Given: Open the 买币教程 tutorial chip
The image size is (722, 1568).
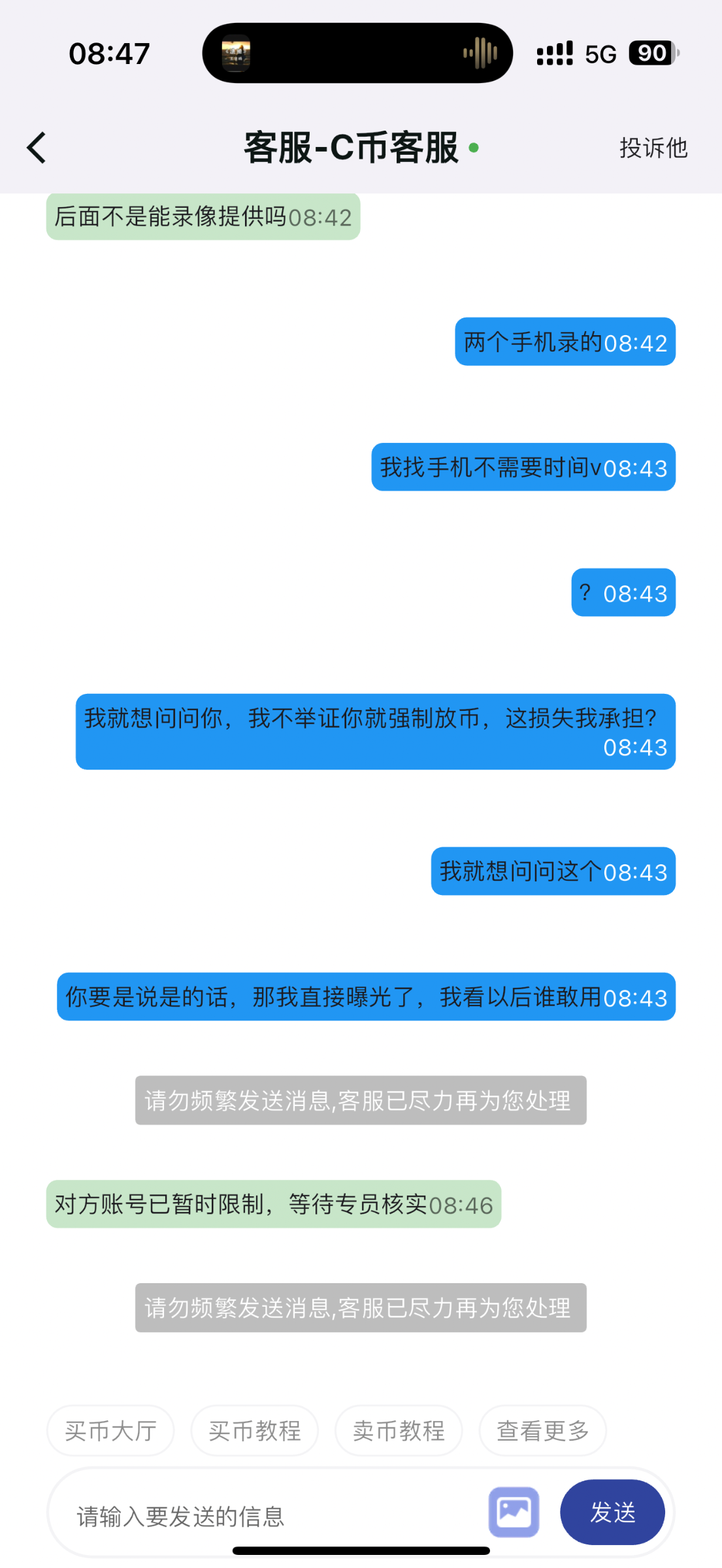Looking at the screenshot, I should 255,1430.
